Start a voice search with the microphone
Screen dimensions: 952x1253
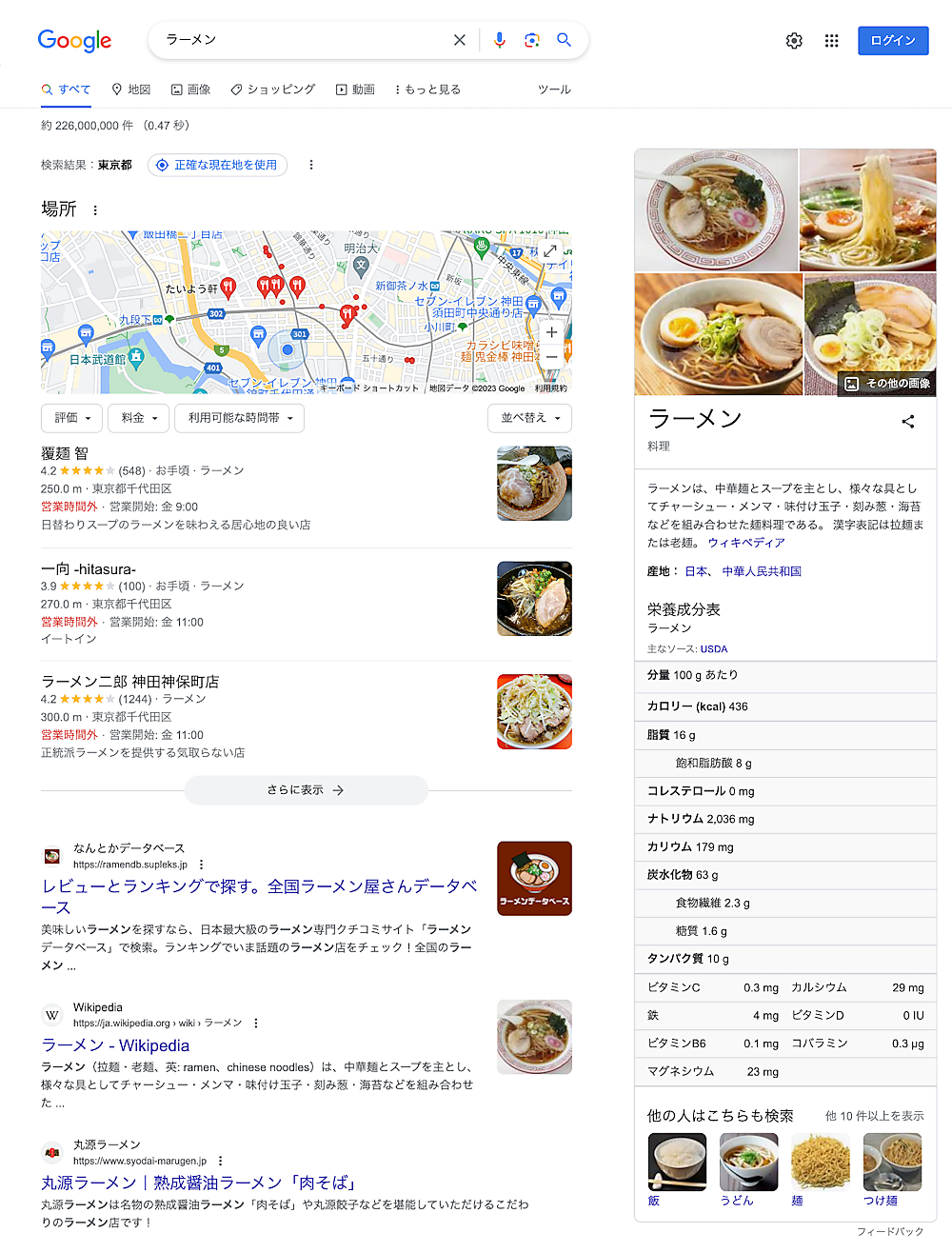point(499,40)
